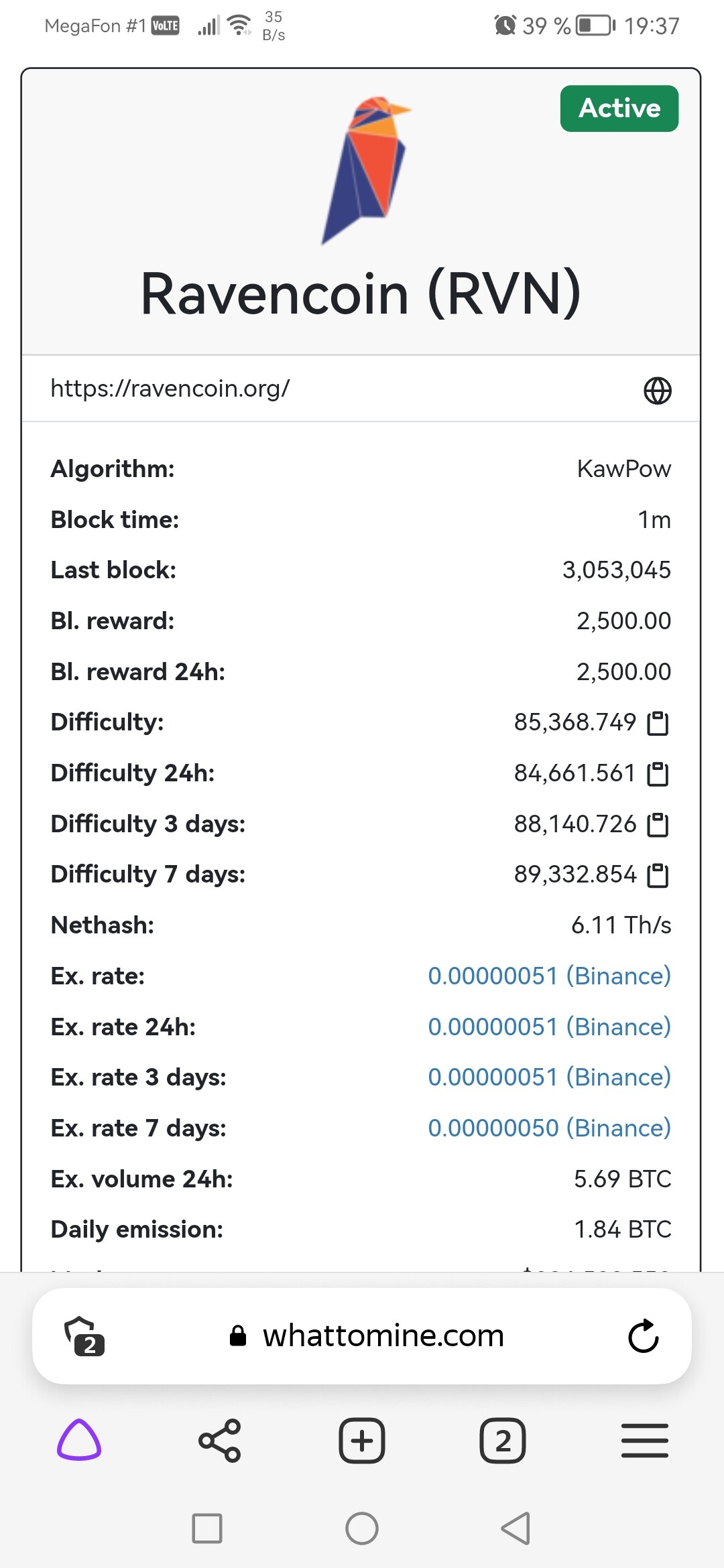
Task: Add a new browser tab
Action: 362,1441
